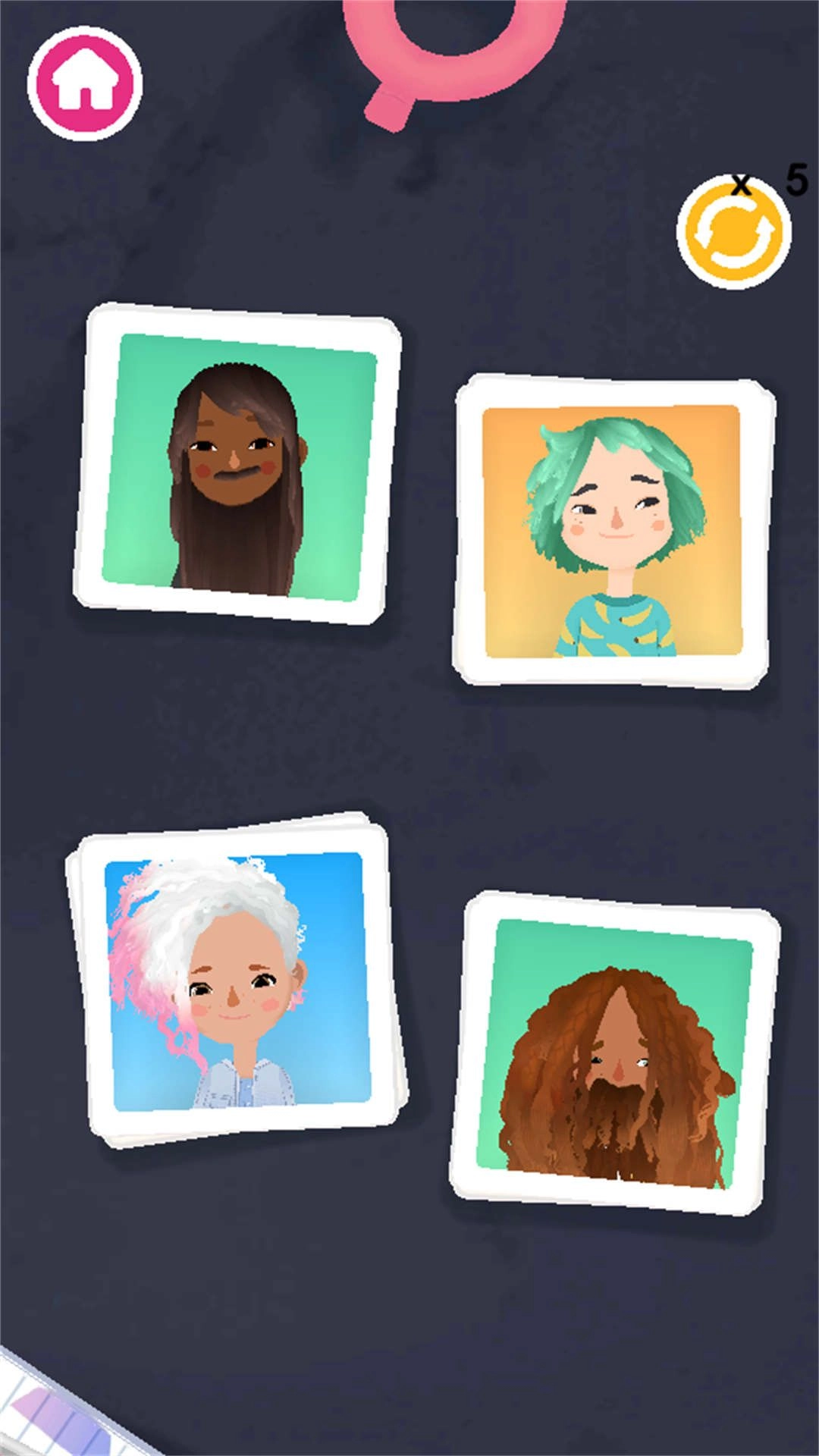
Task: Select the character with long brown hair
Action: [237, 464]
